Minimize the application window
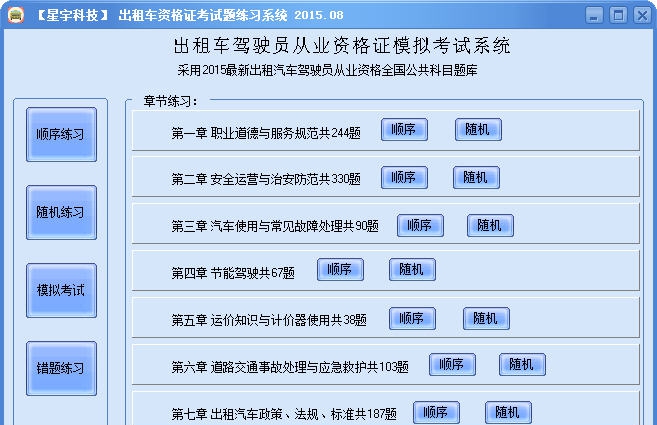Viewport: 657px width, 425px height. coord(596,15)
